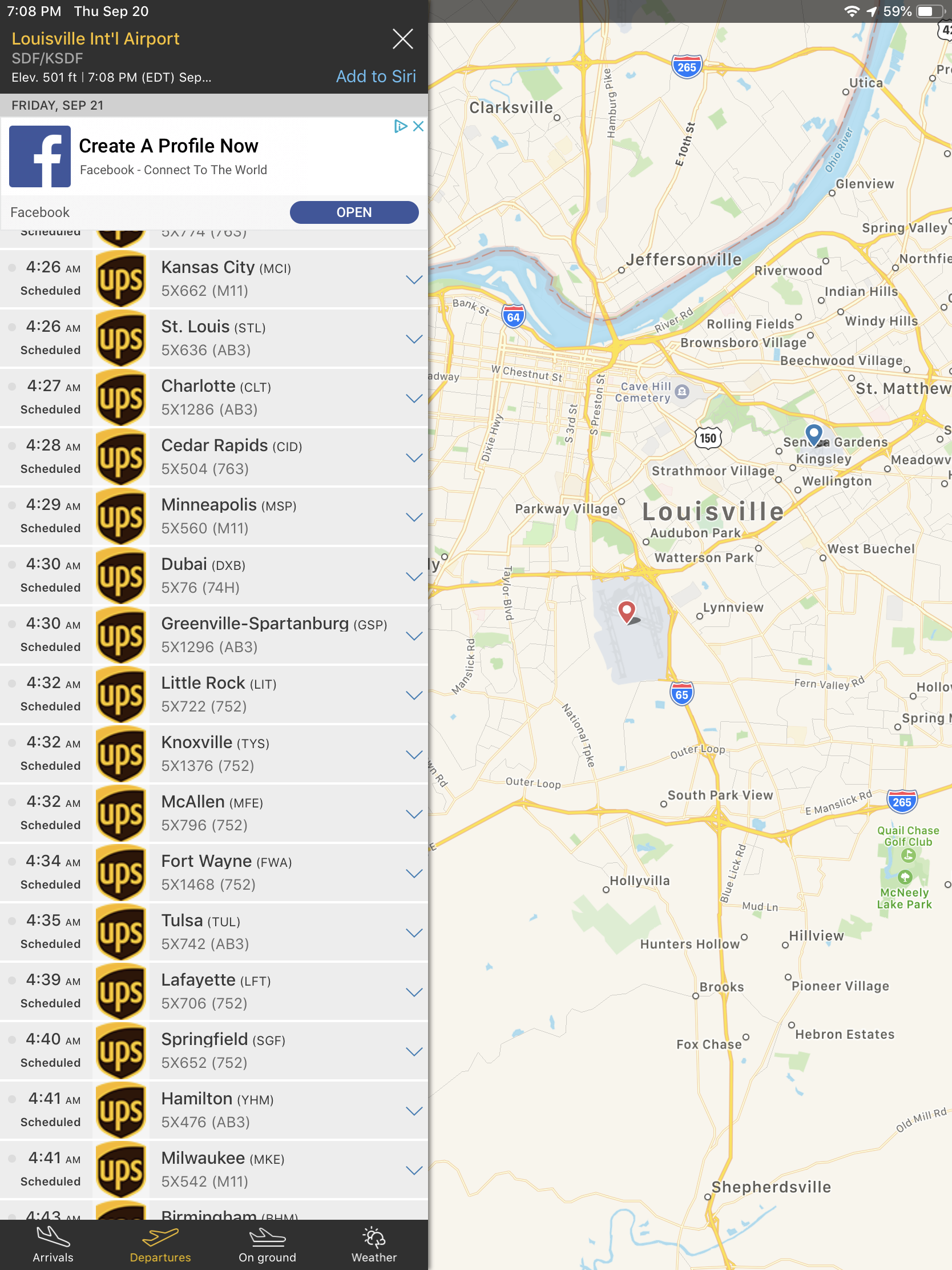The width and height of the screenshot is (952, 1270).
Task: Close the Louisville Int'l Airport panel
Action: click(402, 39)
